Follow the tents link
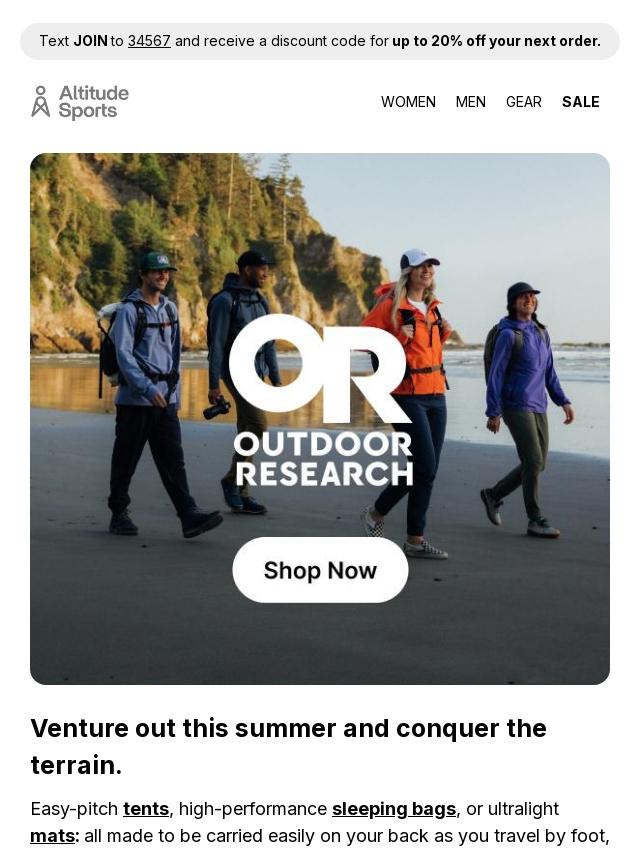 (146, 808)
